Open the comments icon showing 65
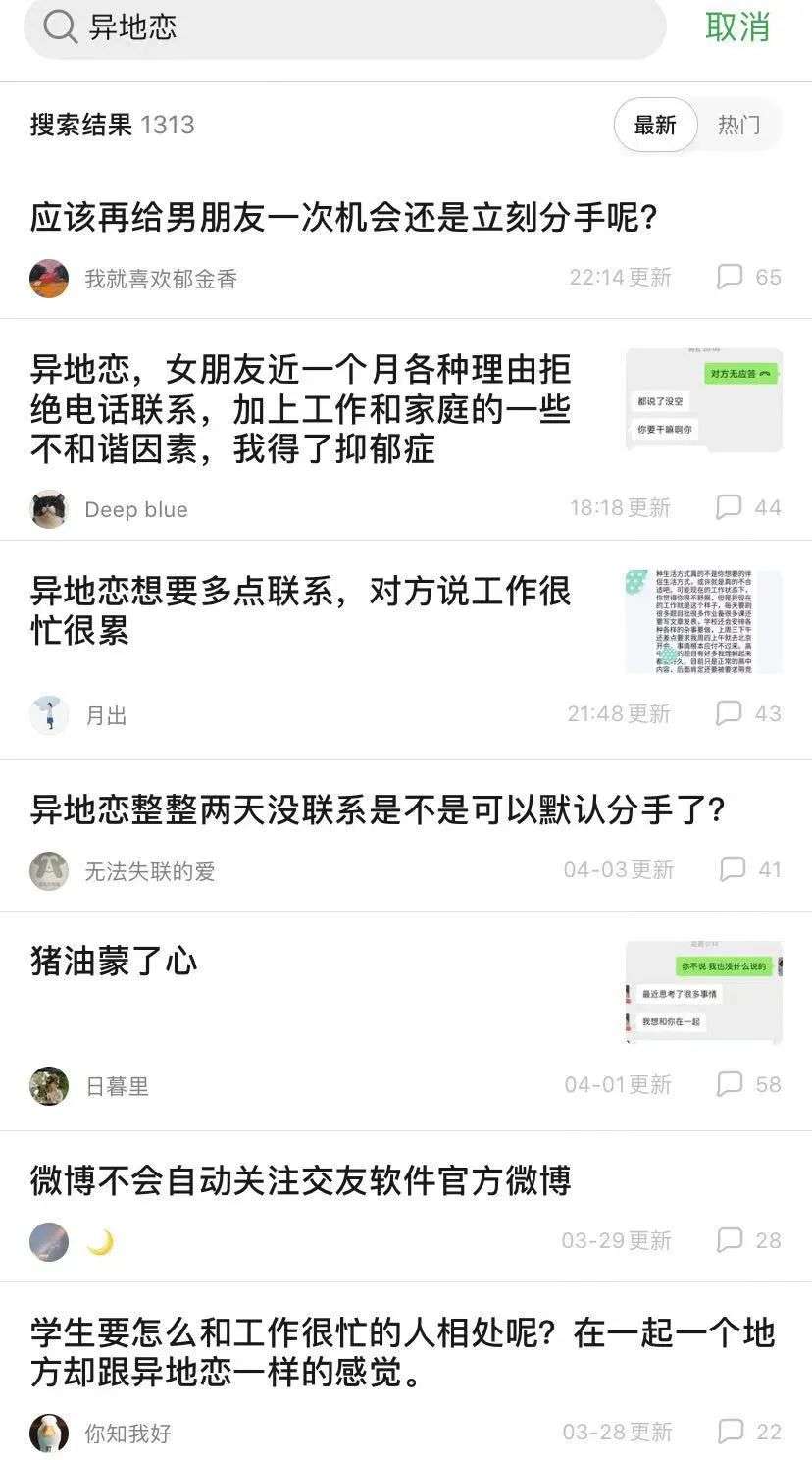 [730, 277]
